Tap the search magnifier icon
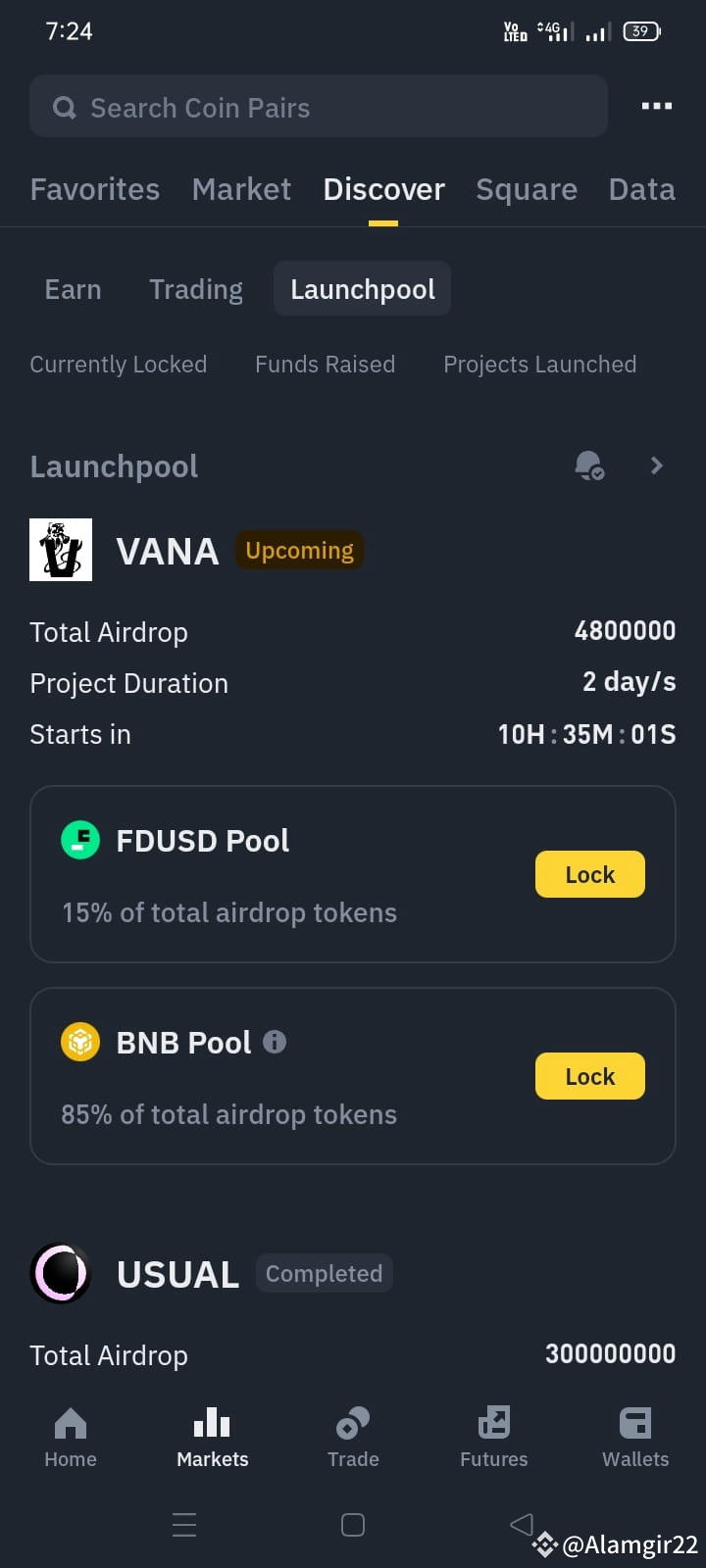This screenshot has height=1568, width=706. 64,108
